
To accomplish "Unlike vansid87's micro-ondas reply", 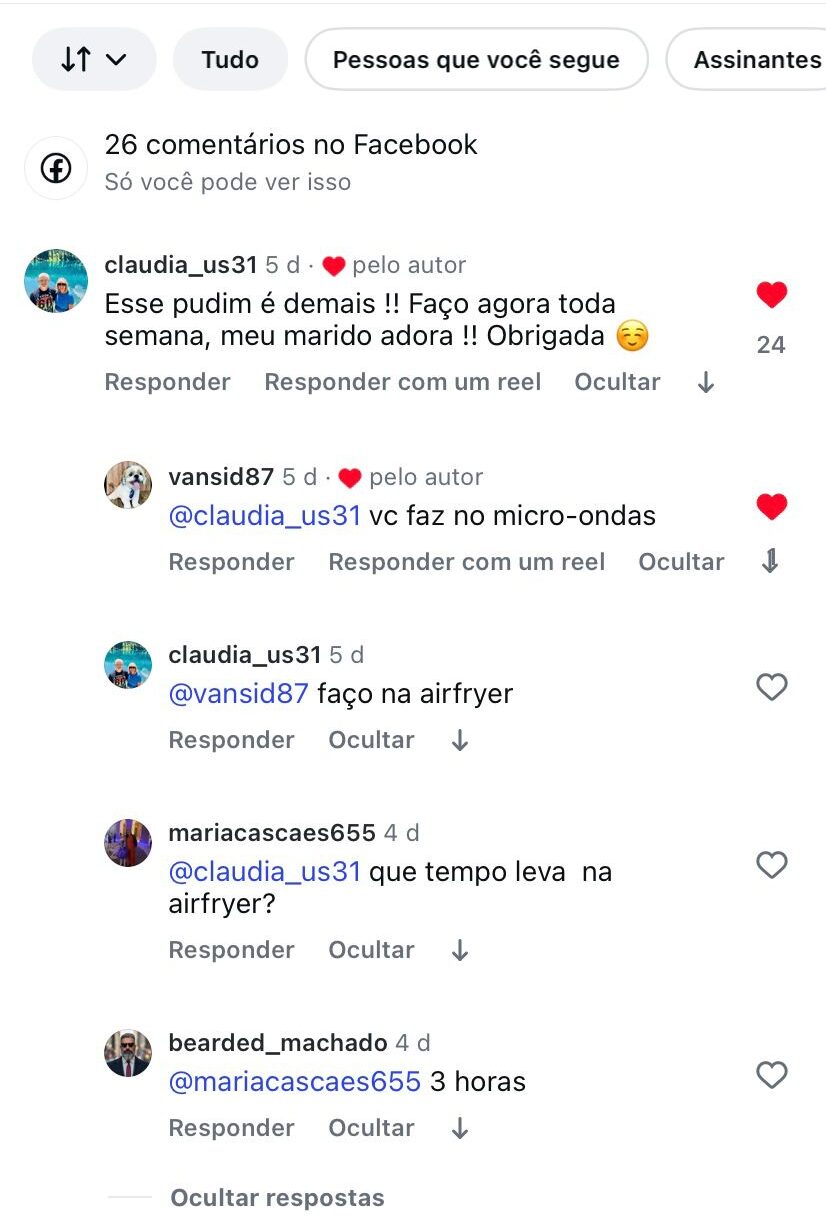I will pos(771,507).
